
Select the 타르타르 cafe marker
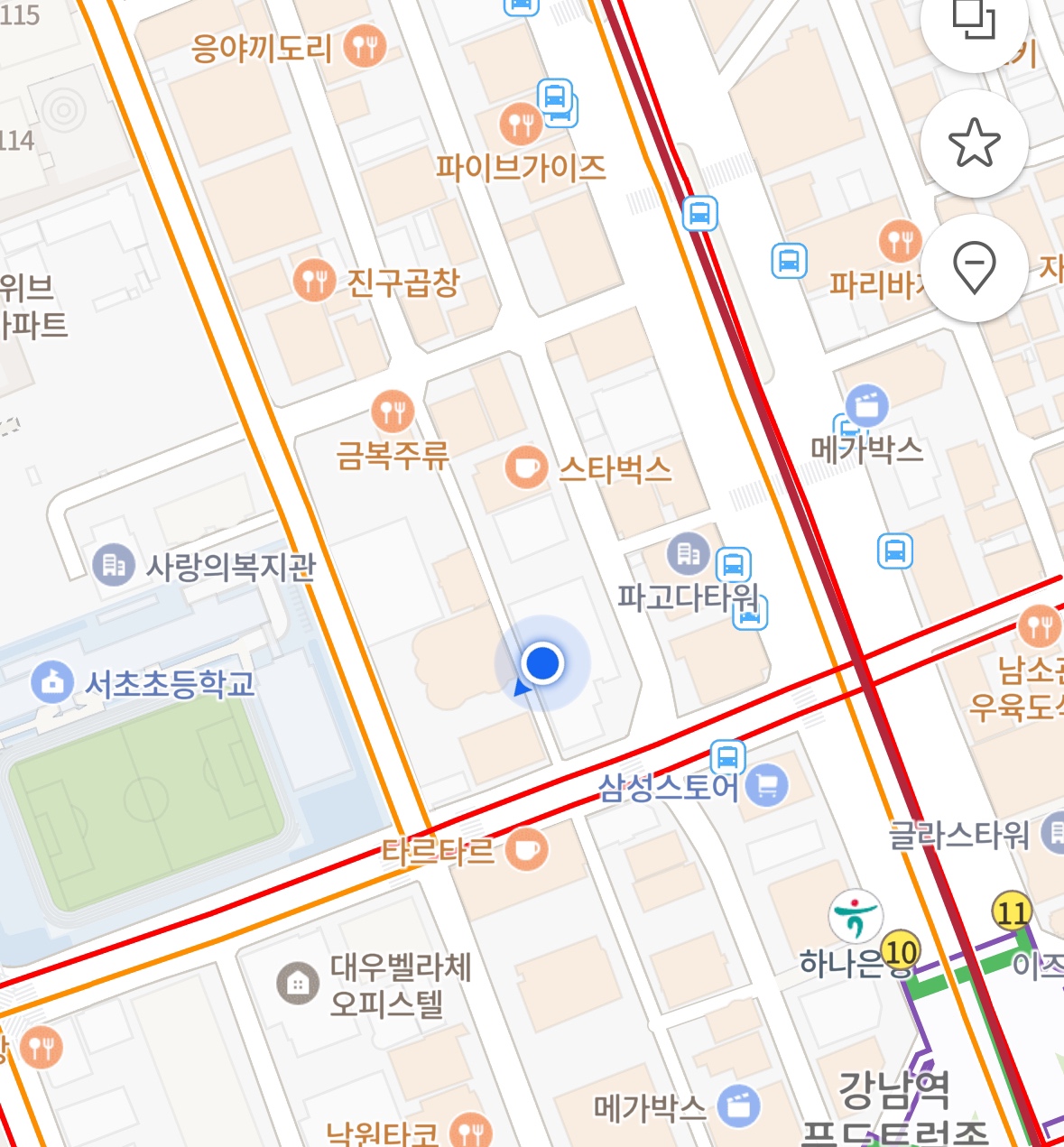point(526,849)
